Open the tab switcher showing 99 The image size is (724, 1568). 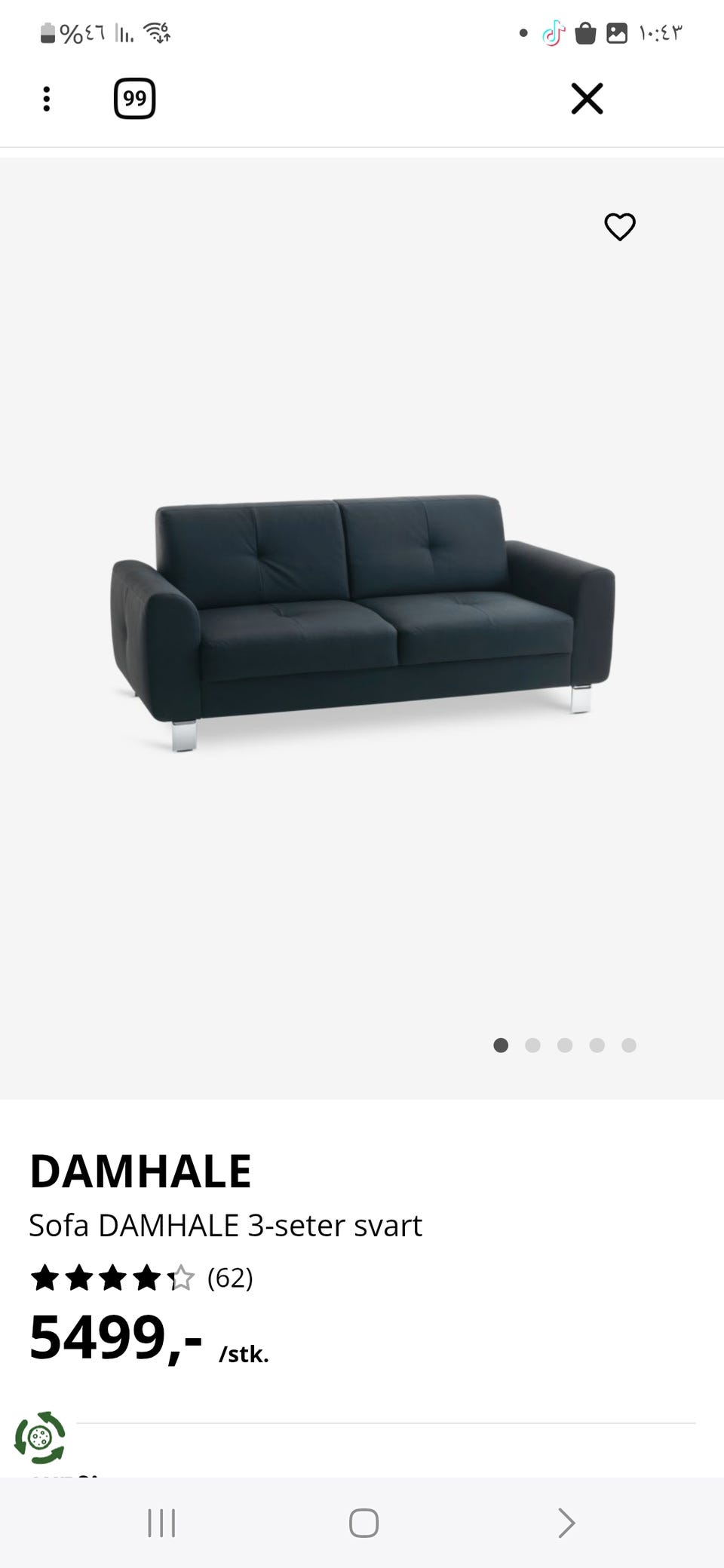(x=134, y=99)
